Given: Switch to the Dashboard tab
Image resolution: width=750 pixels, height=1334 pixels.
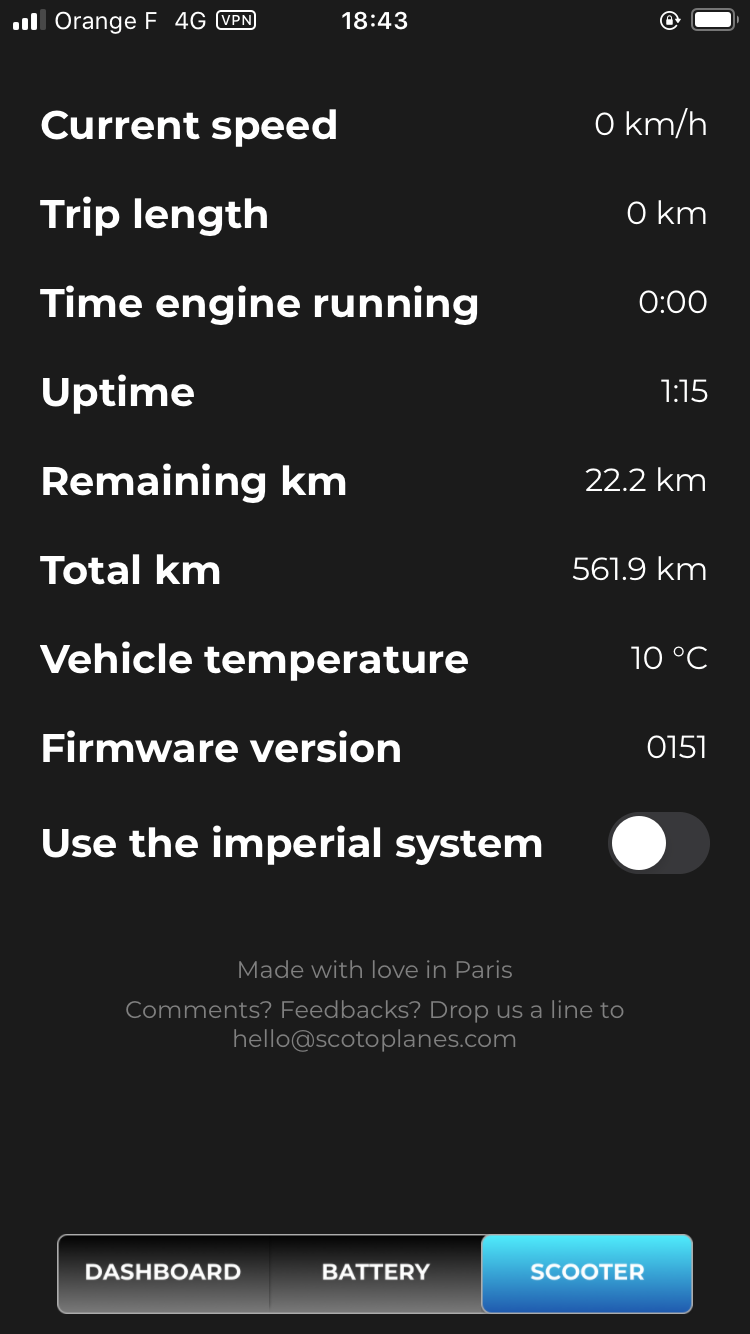Looking at the screenshot, I should [x=164, y=1273].
